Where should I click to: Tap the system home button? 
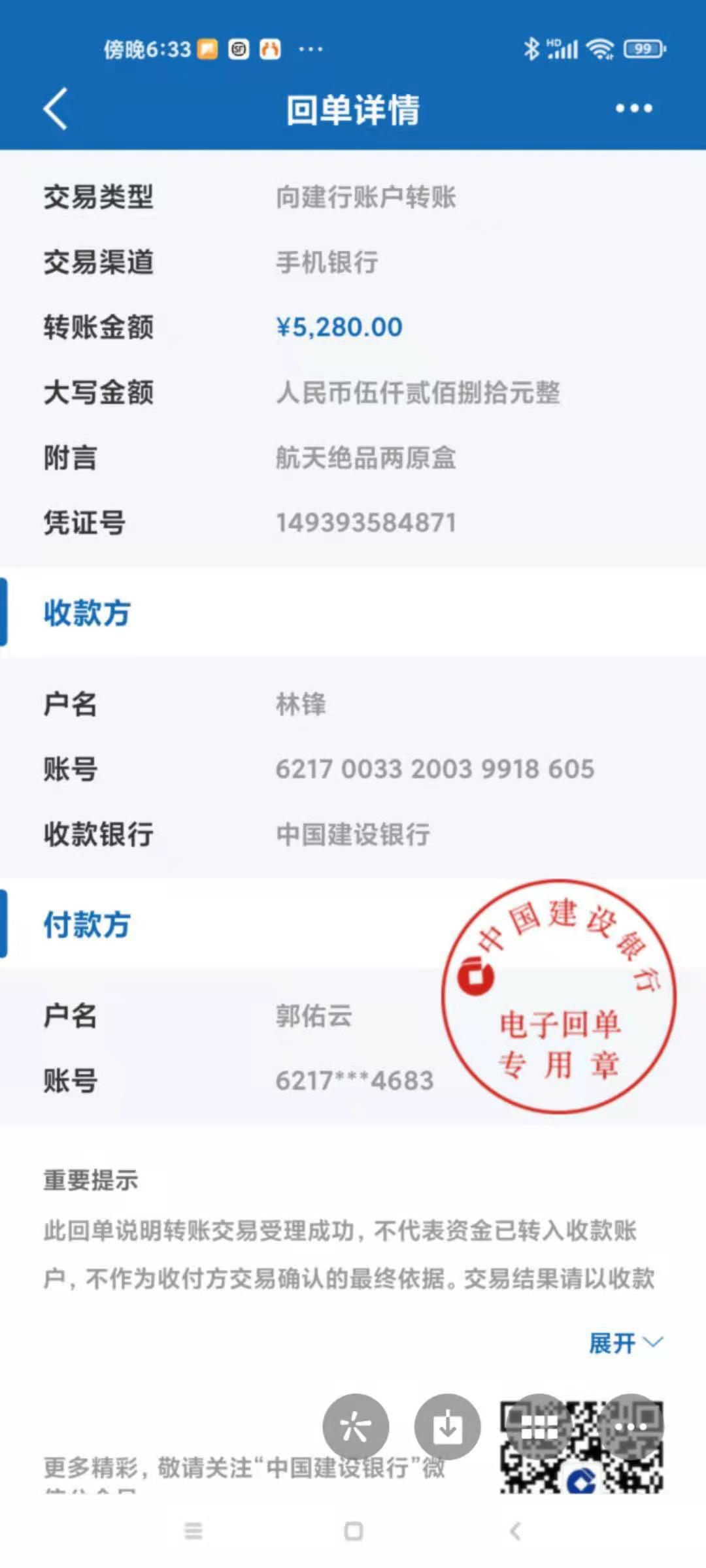pos(353,1531)
